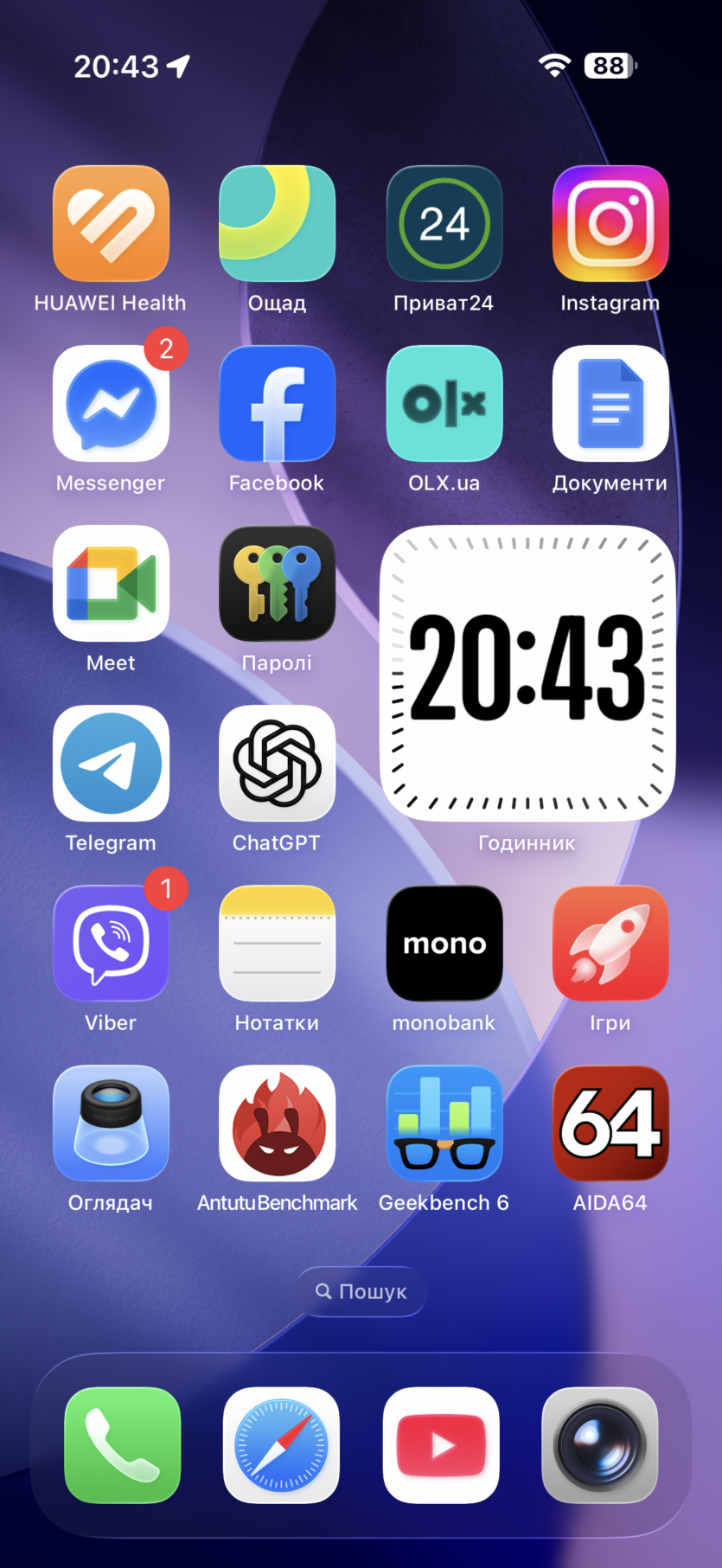Viewport: 722px width, 1568px height.
Task: Tap the Пошук search pill
Action: pyautogui.click(x=361, y=1291)
